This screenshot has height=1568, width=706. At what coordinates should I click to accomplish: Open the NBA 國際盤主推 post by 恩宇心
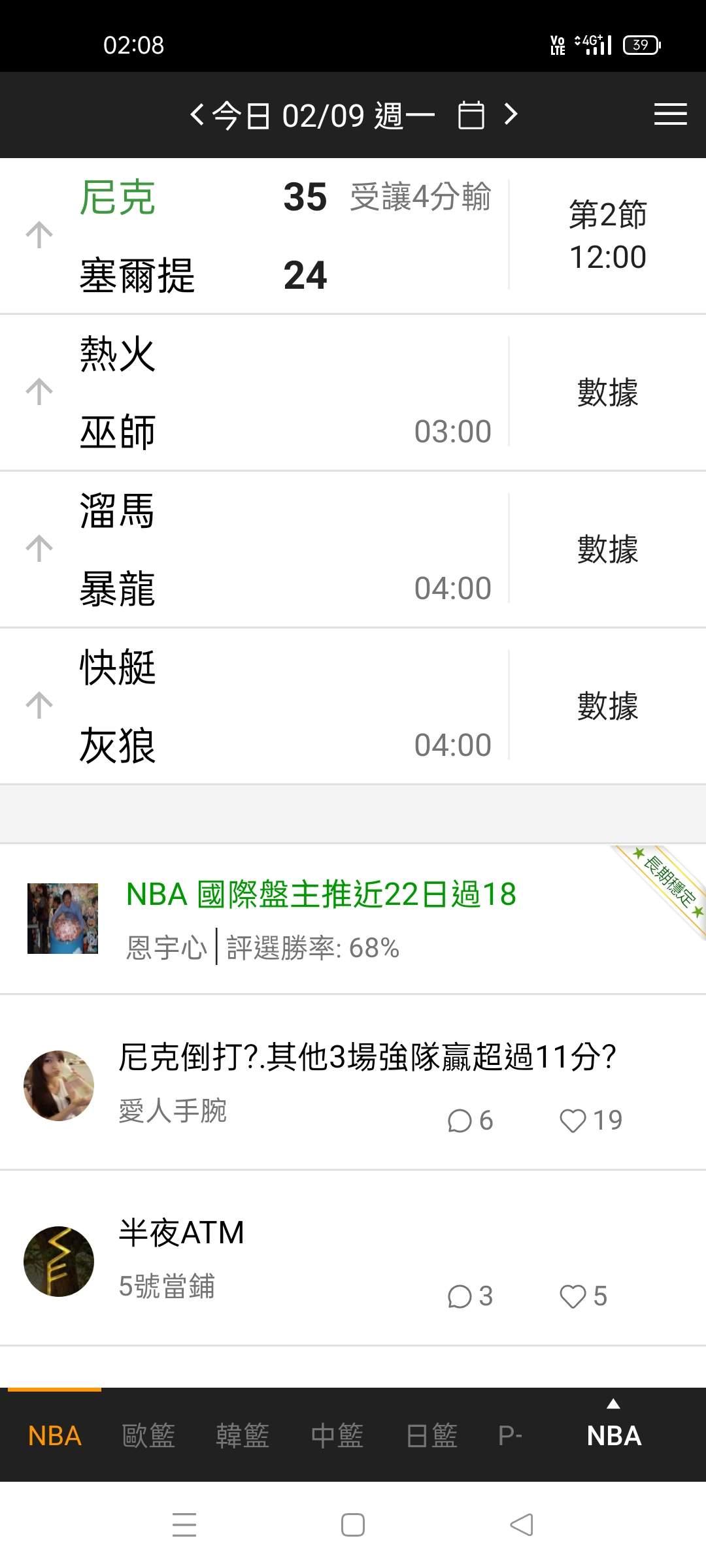320,894
